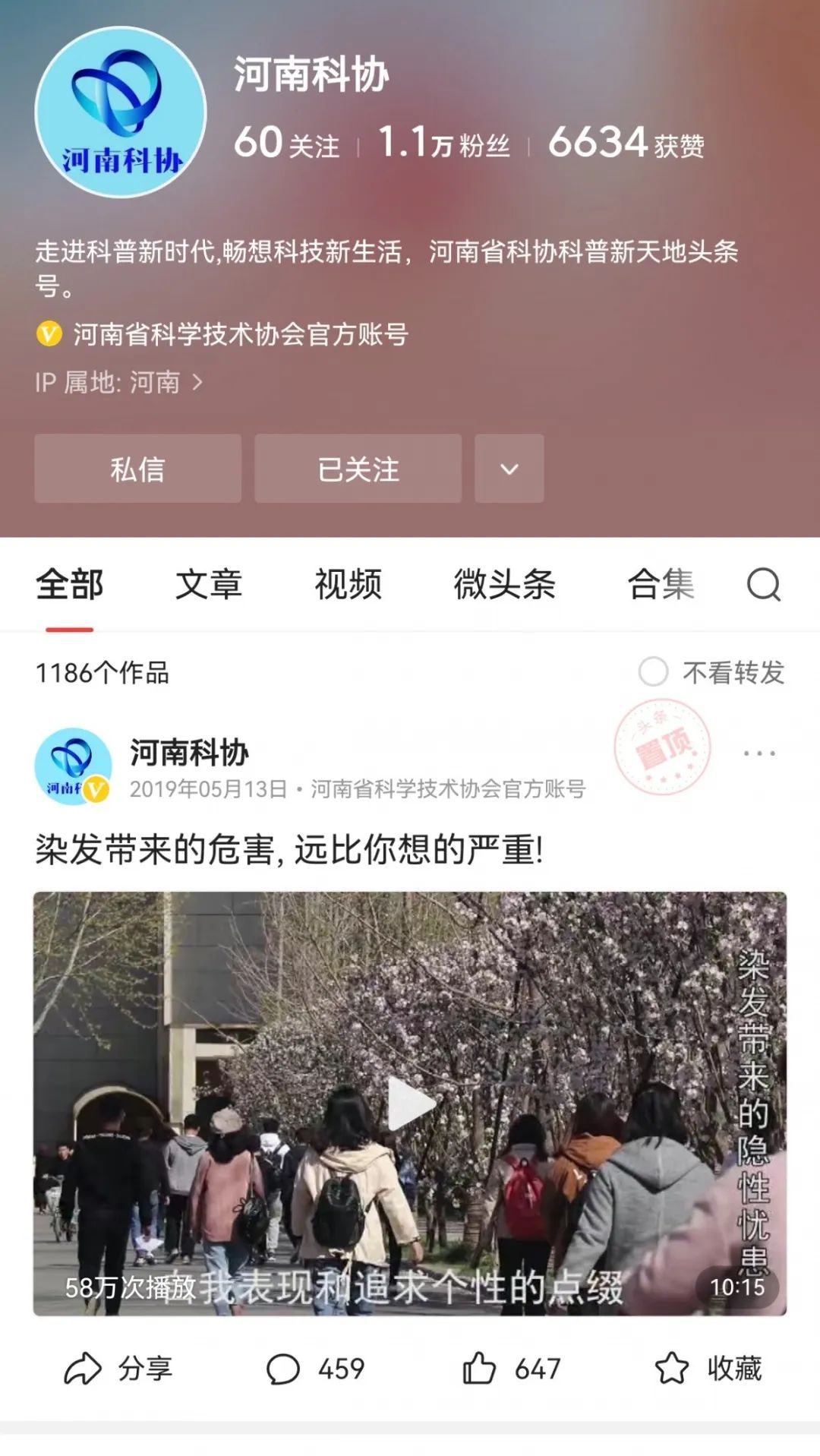Share the hair dye post
Viewport: 820px width, 1456px height.
118,1369
